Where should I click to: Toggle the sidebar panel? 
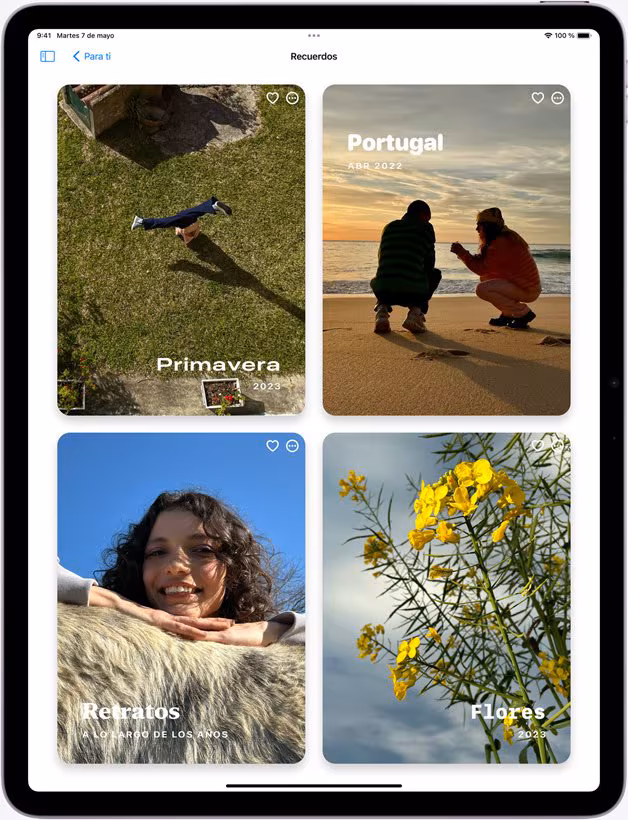[x=47, y=57]
